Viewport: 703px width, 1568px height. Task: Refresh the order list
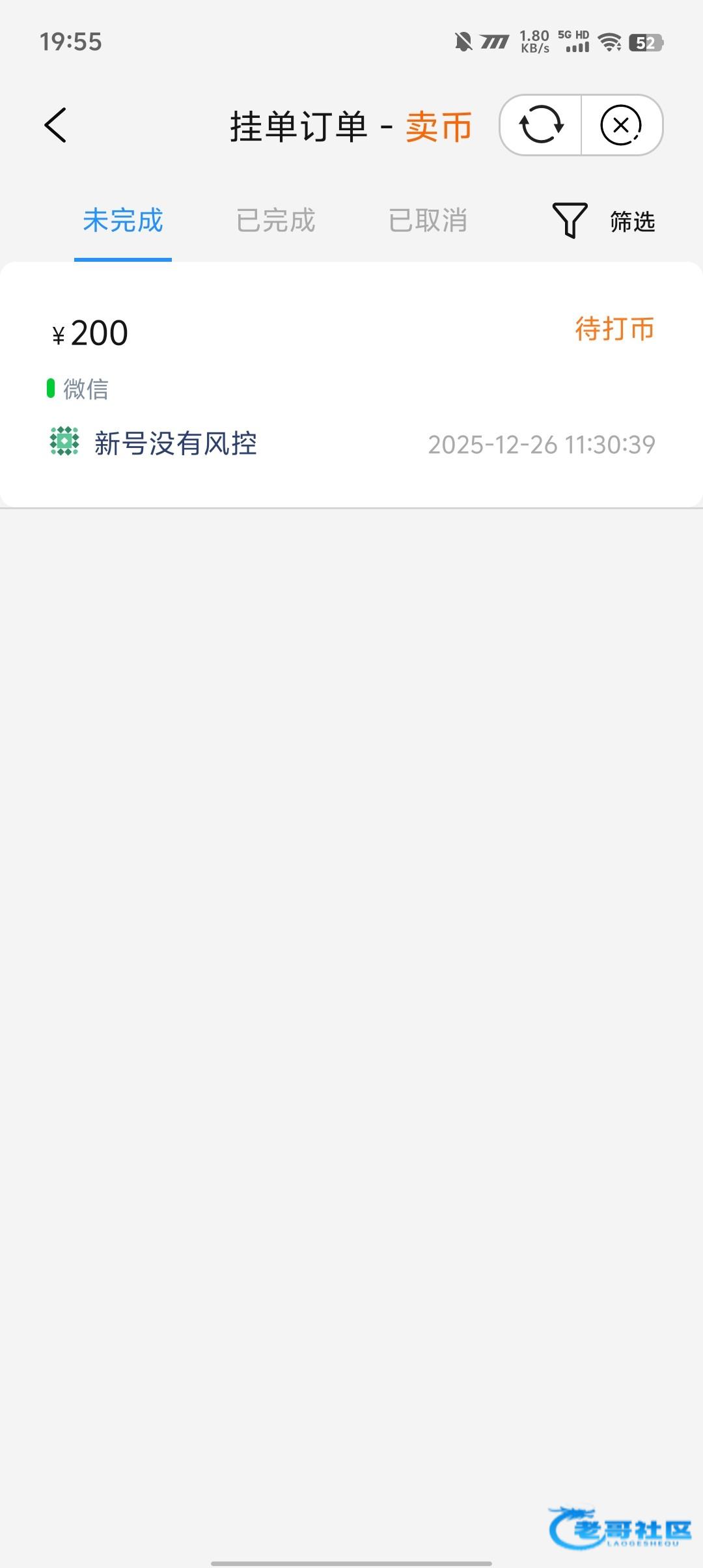coord(541,125)
